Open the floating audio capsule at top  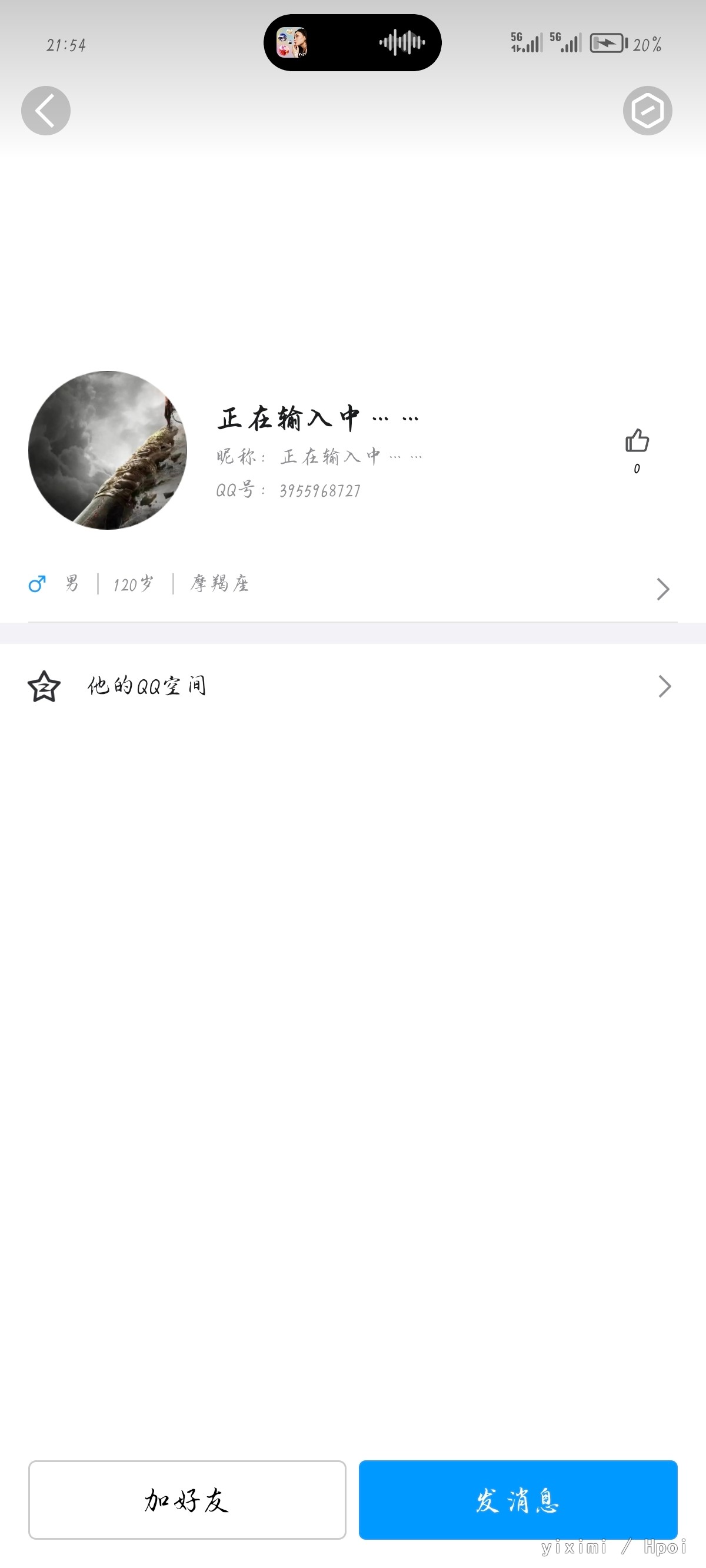[352, 42]
